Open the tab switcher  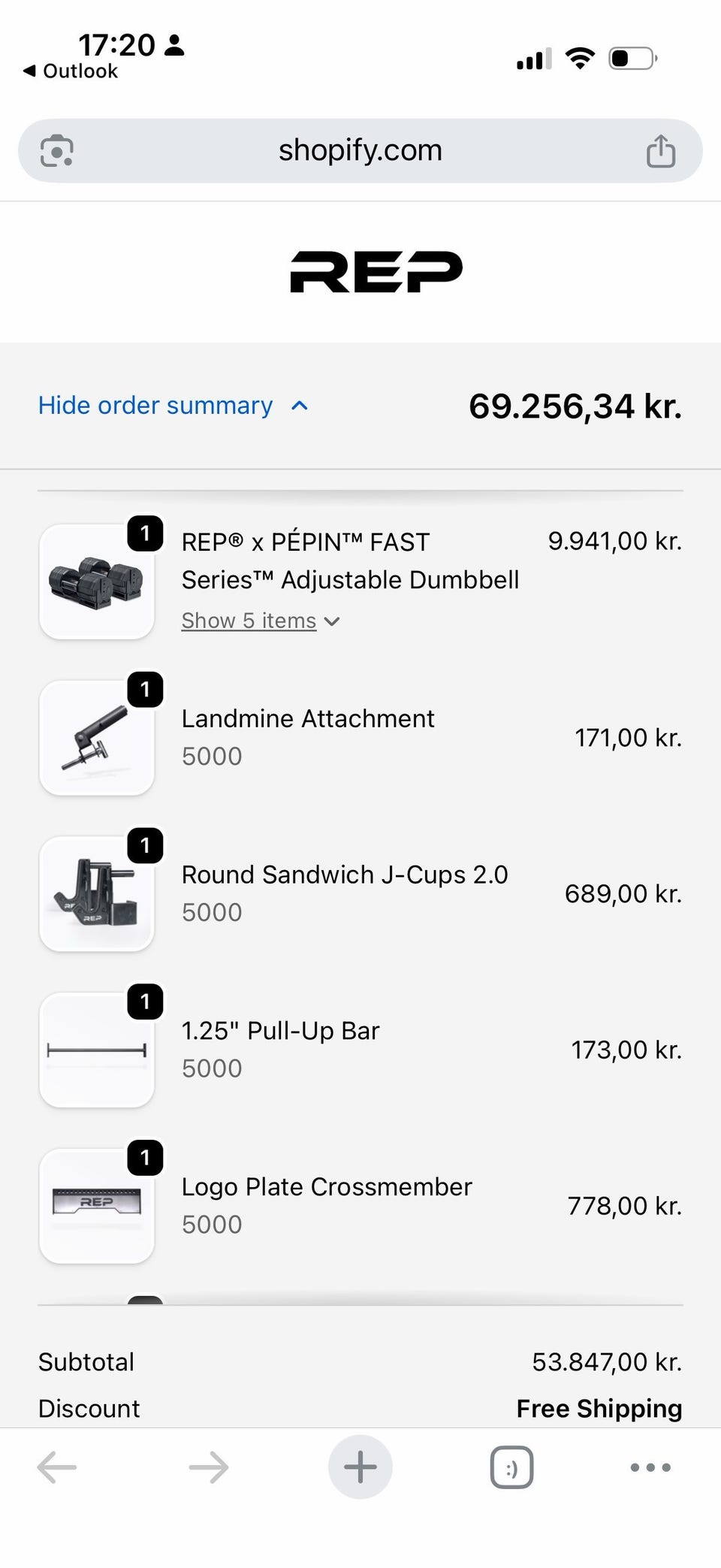point(511,1467)
